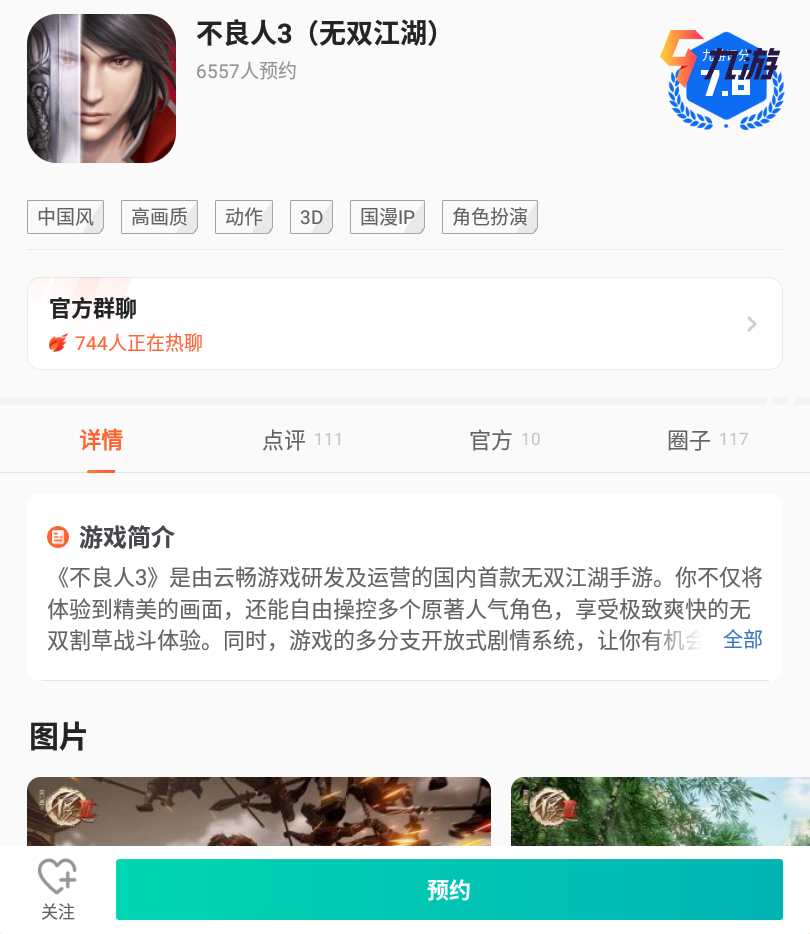Switch to the 详情 tab

(101, 440)
